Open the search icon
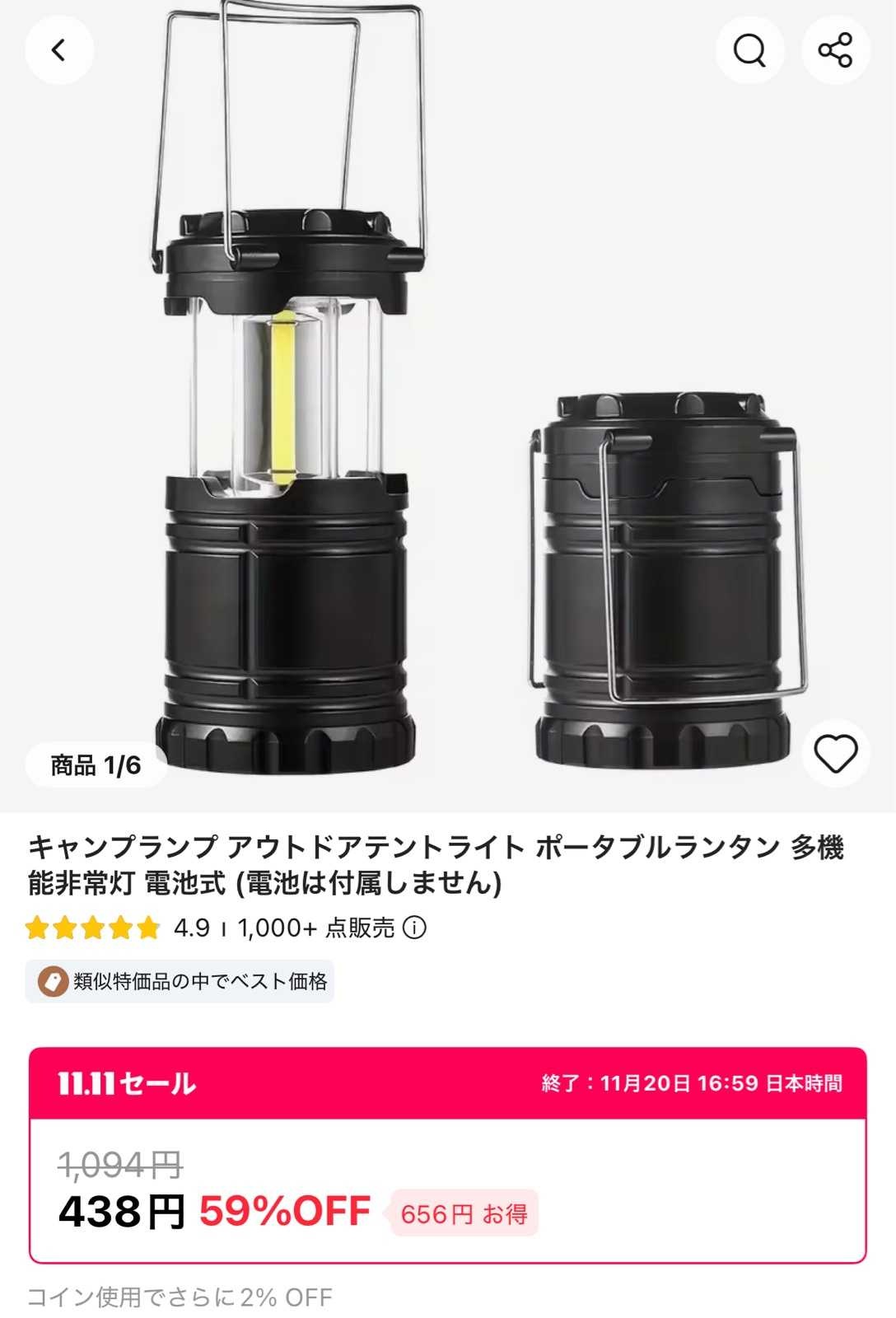The height and width of the screenshot is (1318, 896). click(x=749, y=50)
